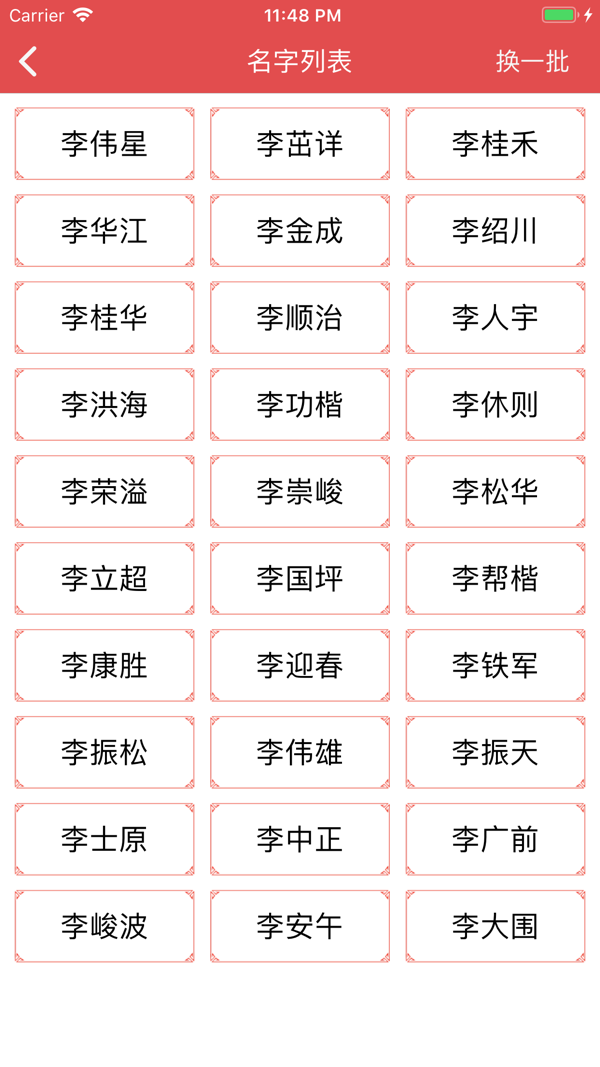Image resolution: width=600 pixels, height=1067 pixels.
Task: Open the name 李振松
Action: click(x=104, y=753)
